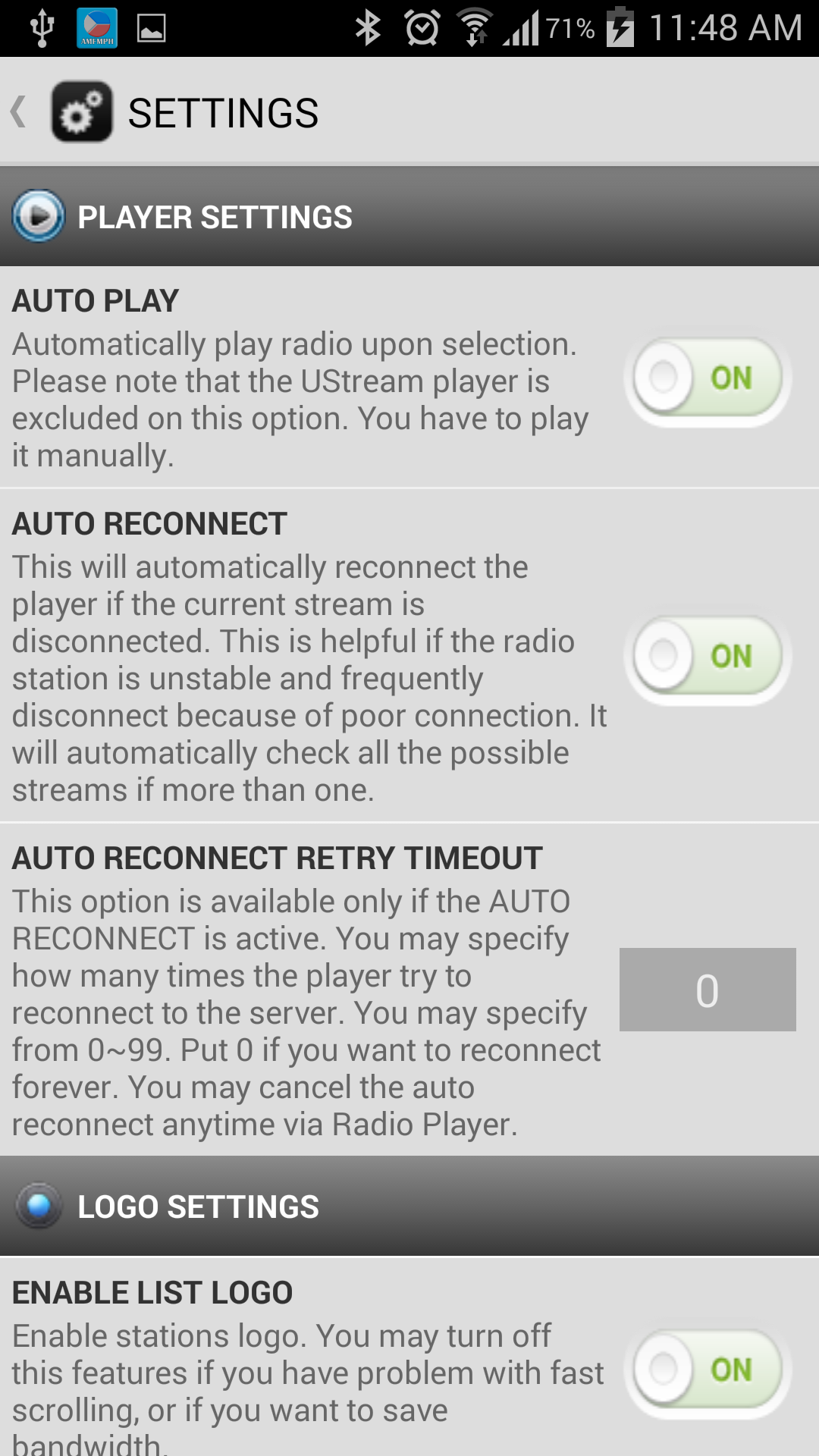Image resolution: width=819 pixels, height=1456 pixels.
Task: Tap the retry timeout value field showing 0
Action: point(707,990)
